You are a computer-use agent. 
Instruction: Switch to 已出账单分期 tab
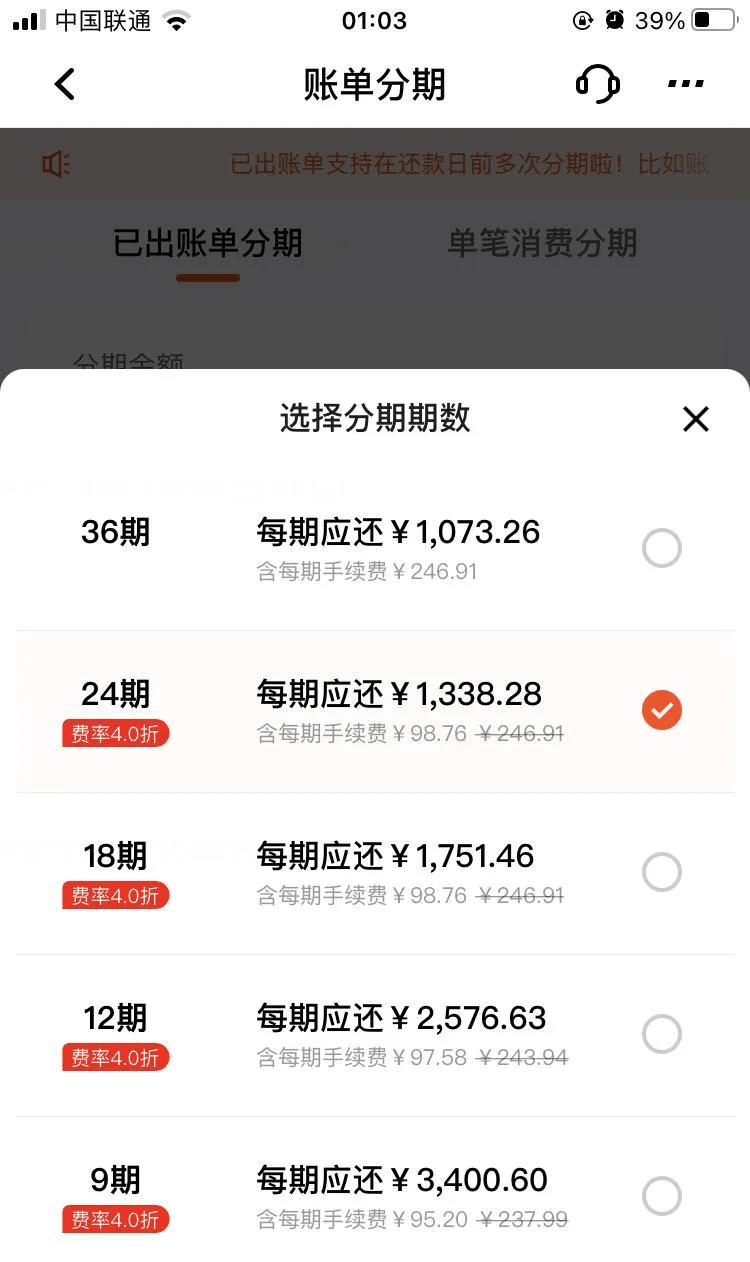206,244
